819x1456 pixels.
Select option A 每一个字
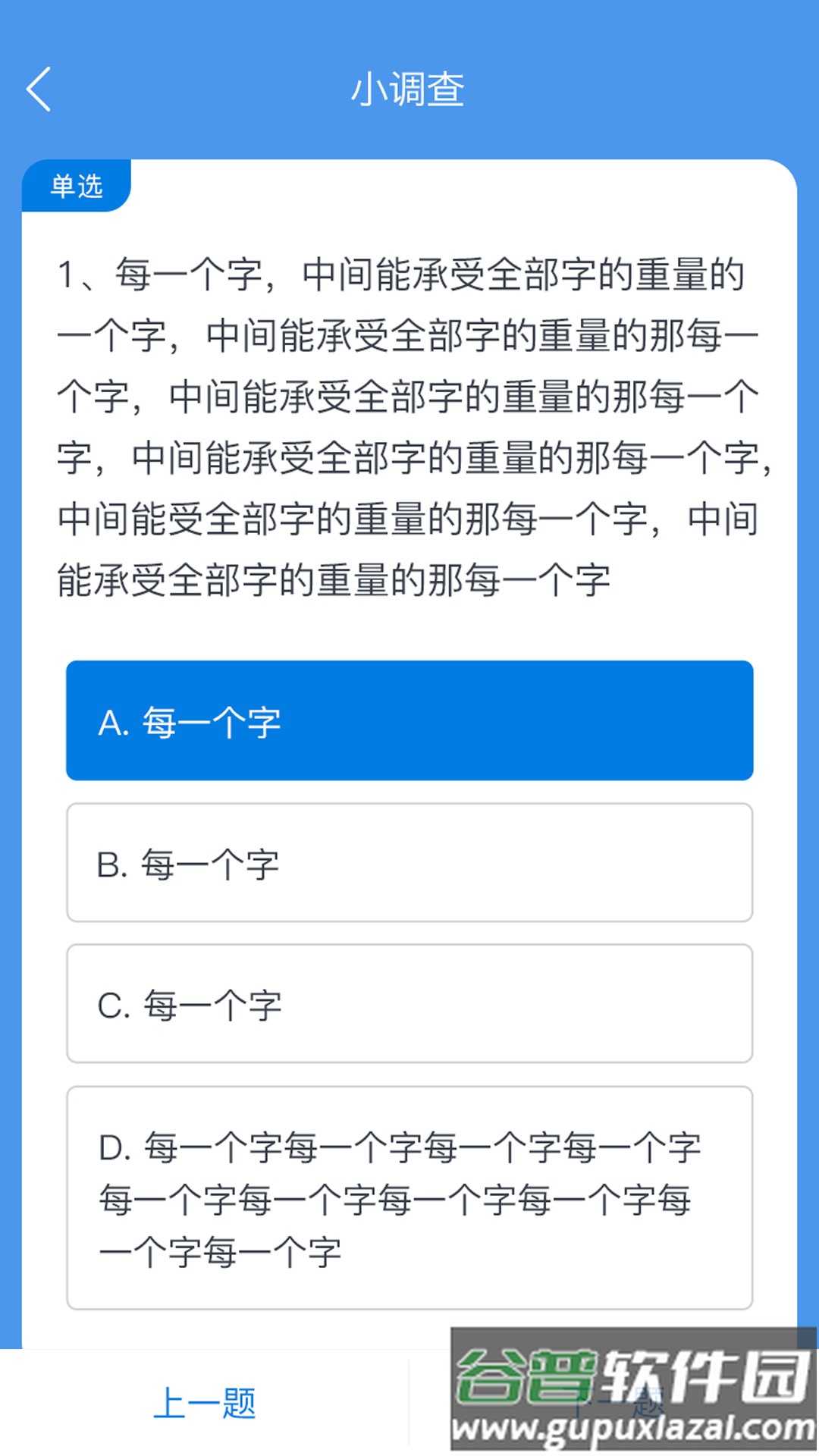point(409,720)
